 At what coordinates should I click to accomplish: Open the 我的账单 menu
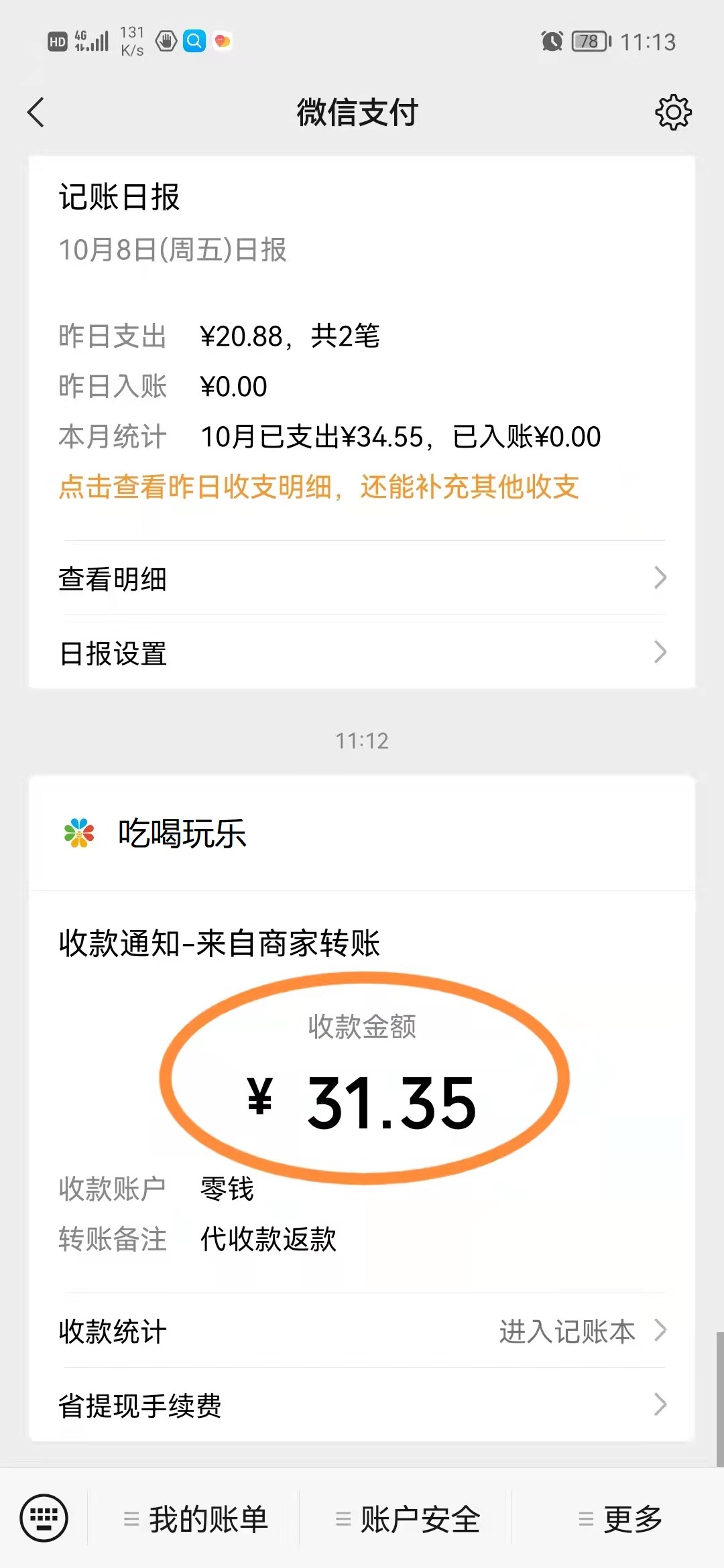pyautogui.click(x=196, y=1519)
